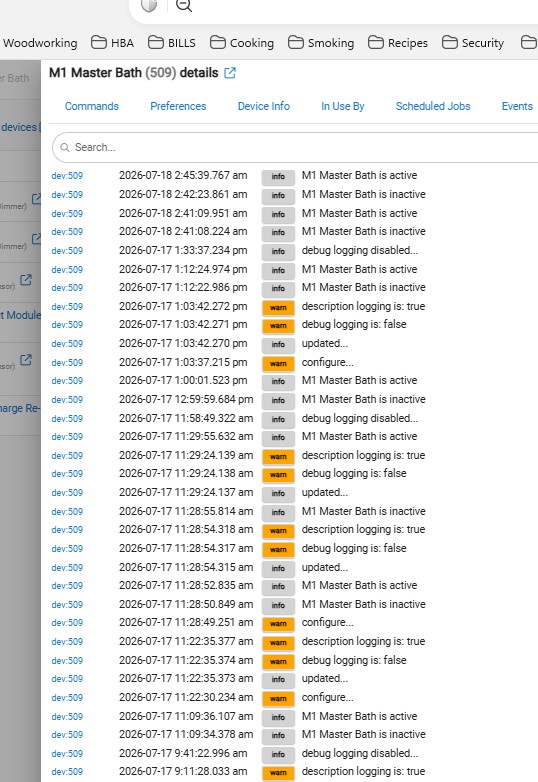Viewport: 538px width, 782px height.
Task: Open the Device Info tab
Action: pyautogui.click(x=264, y=106)
